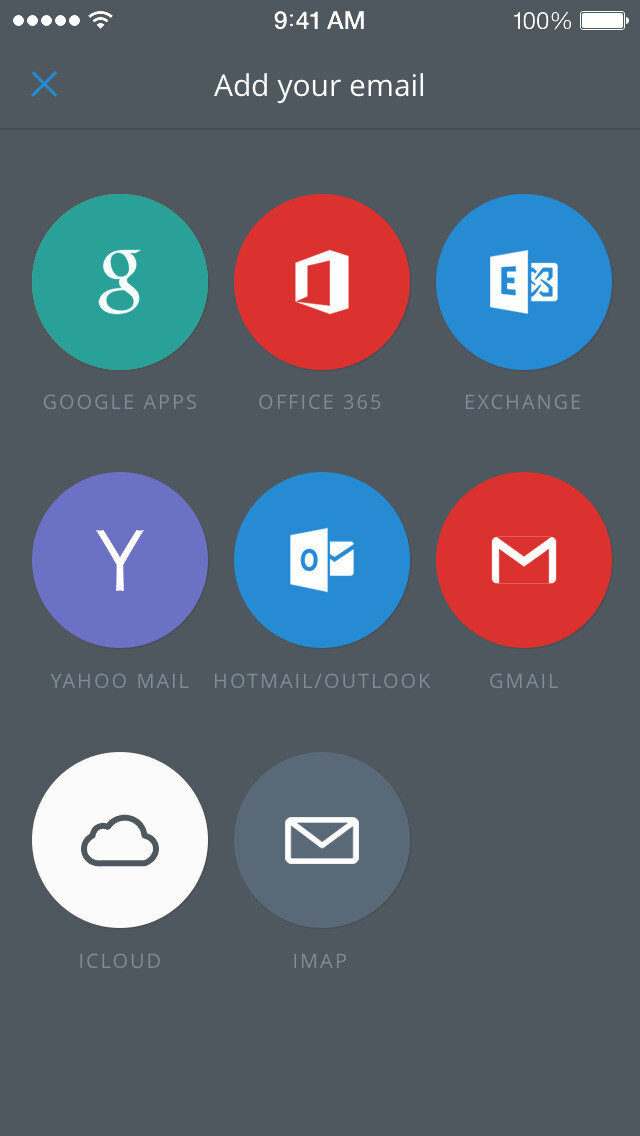Close the Add your email screen
Screen dimensions: 640x1136
click(44, 85)
